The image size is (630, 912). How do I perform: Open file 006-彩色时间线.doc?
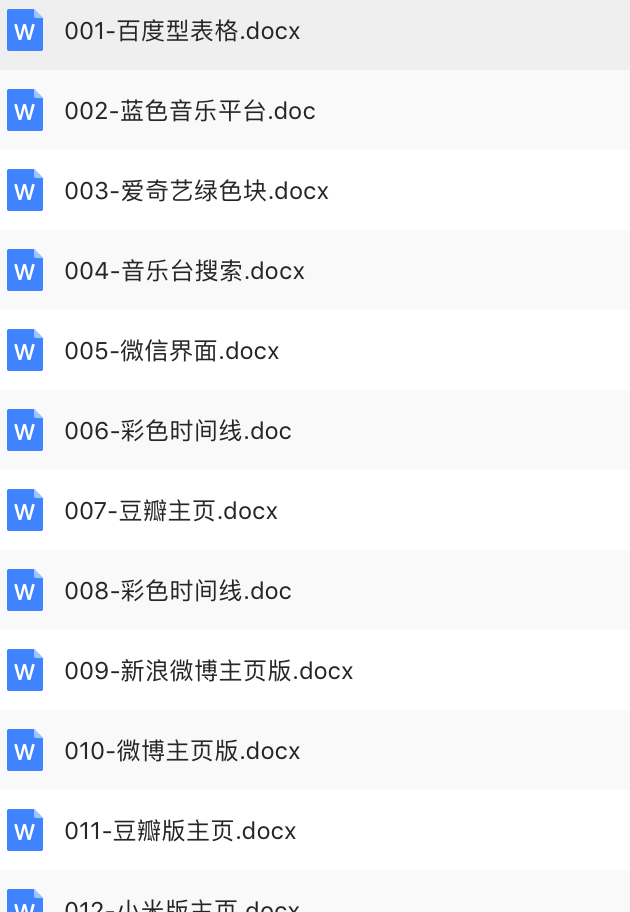coord(178,431)
